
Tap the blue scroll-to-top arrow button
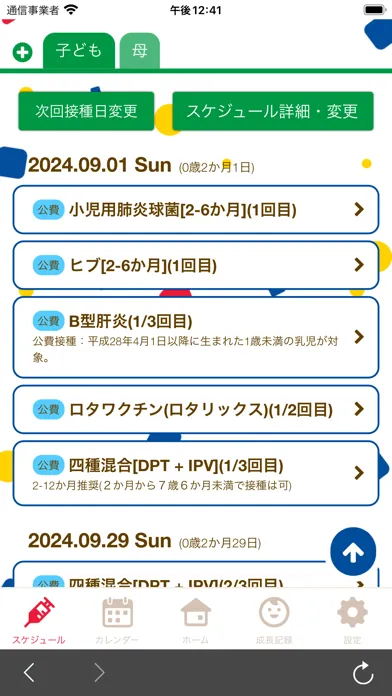353,552
